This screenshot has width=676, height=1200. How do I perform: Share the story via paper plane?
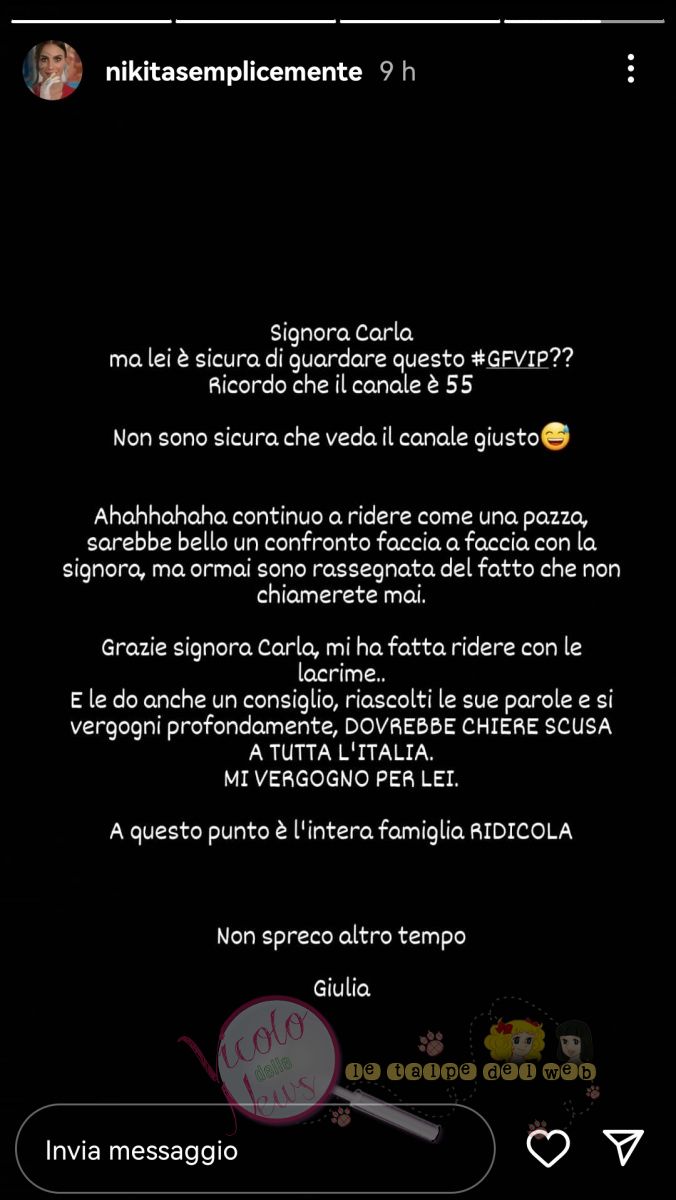622,1148
